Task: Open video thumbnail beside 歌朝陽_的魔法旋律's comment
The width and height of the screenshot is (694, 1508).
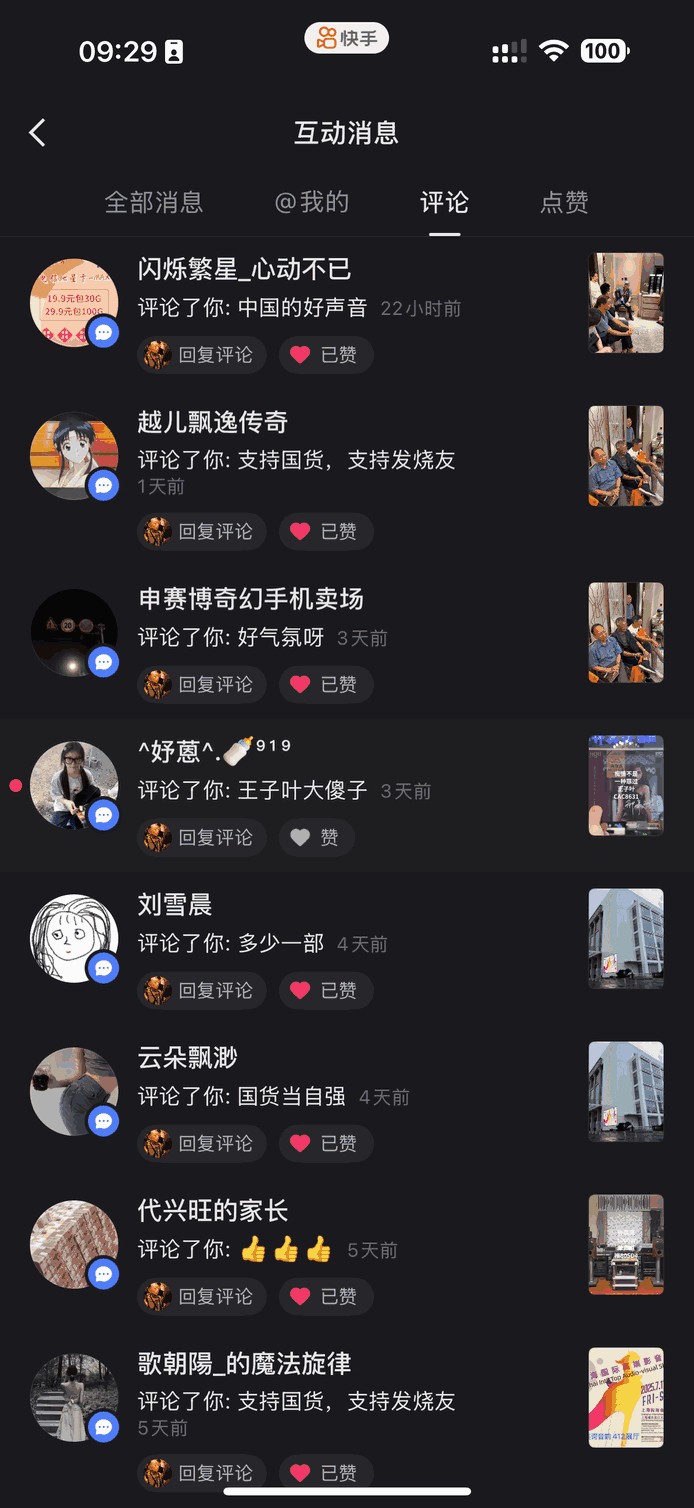Action: (626, 1398)
